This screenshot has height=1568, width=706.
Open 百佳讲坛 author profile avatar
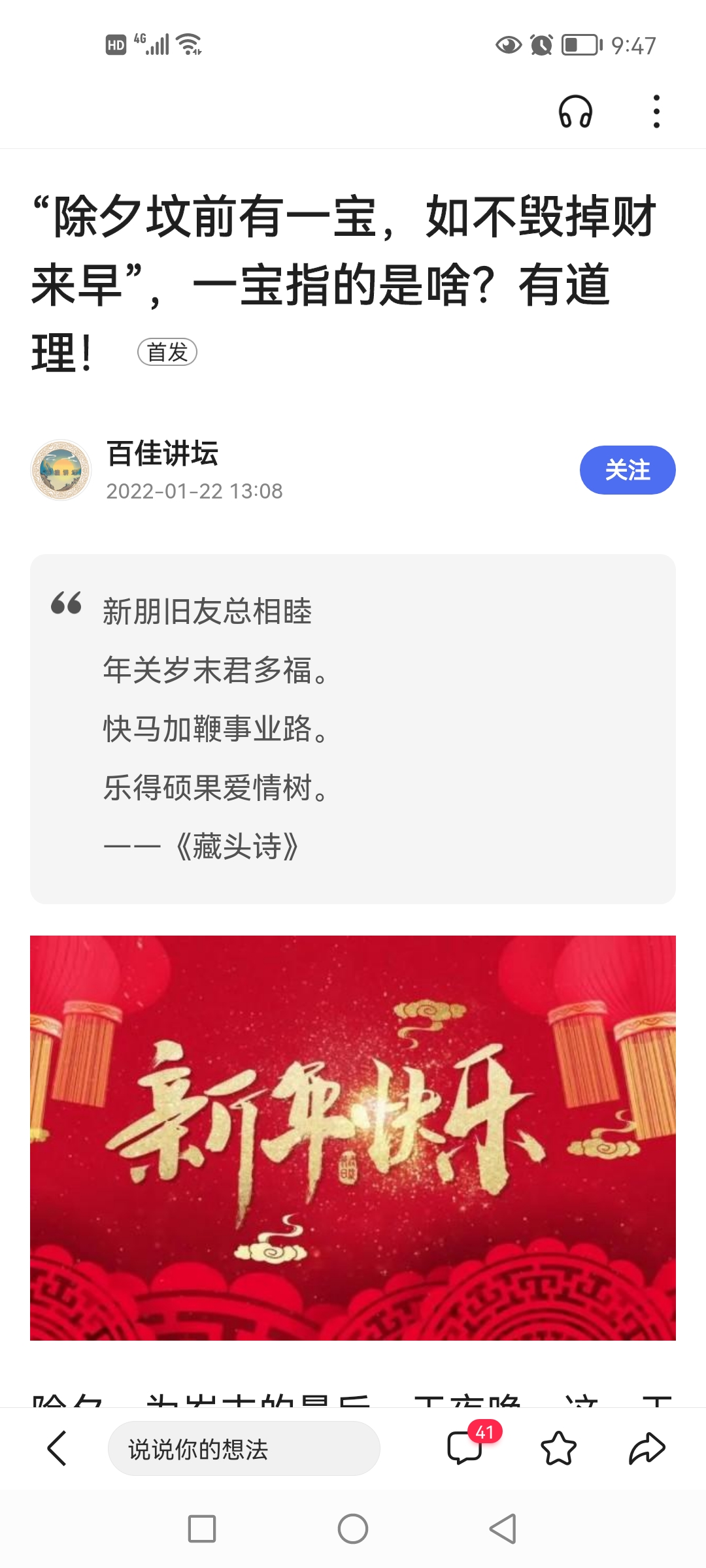pyautogui.click(x=61, y=470)
